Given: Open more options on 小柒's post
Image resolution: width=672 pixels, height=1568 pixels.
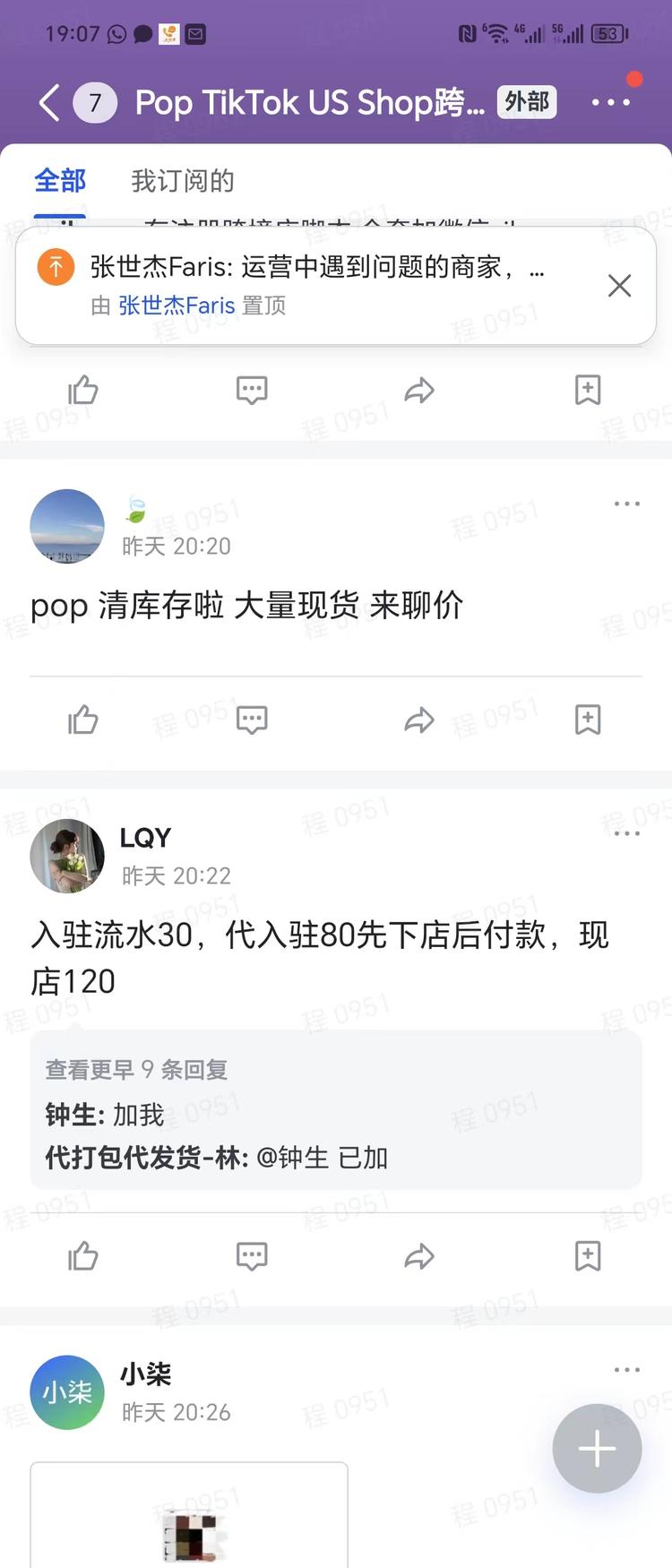Looking at the screenshot, I should pyautogui.click(x=626, y=1369).
